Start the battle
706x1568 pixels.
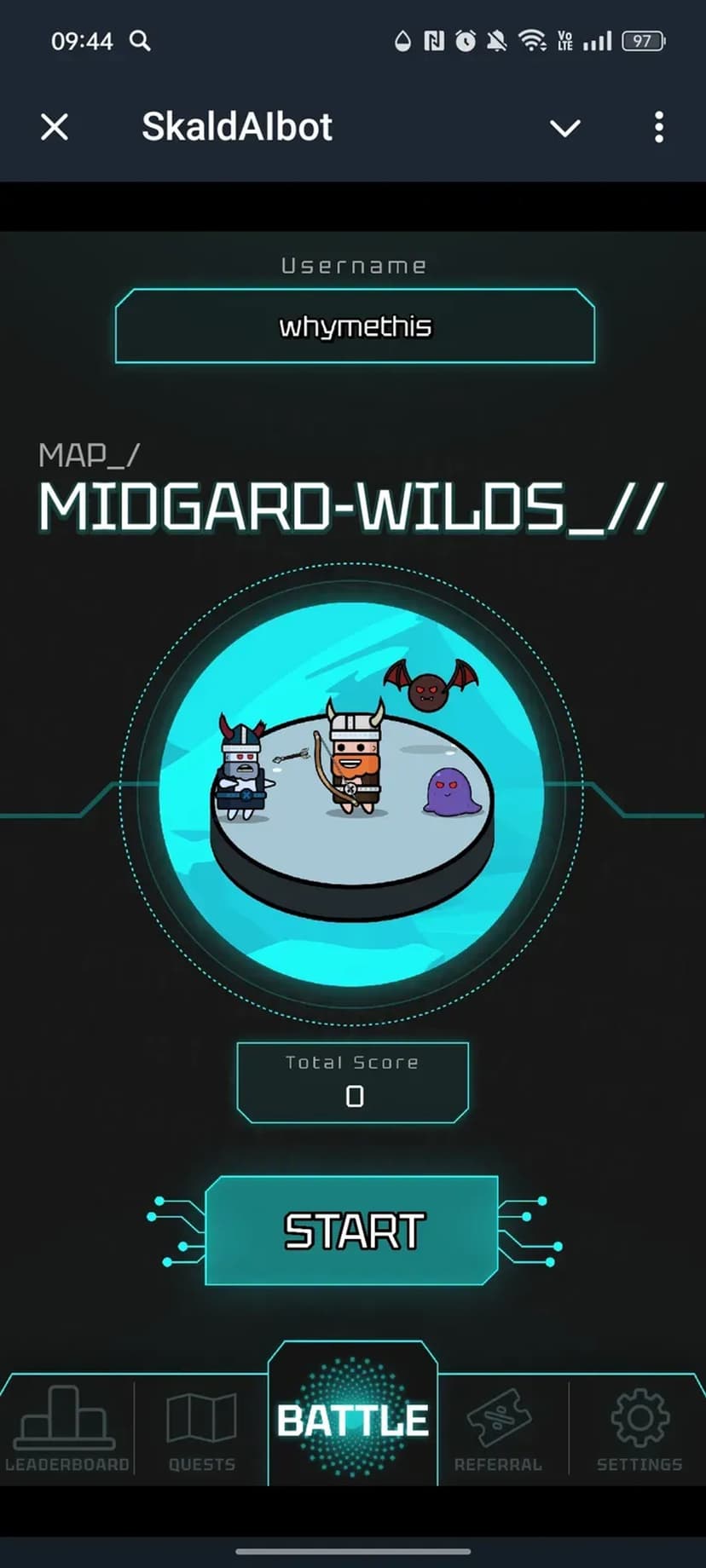tap(352, 1231)
